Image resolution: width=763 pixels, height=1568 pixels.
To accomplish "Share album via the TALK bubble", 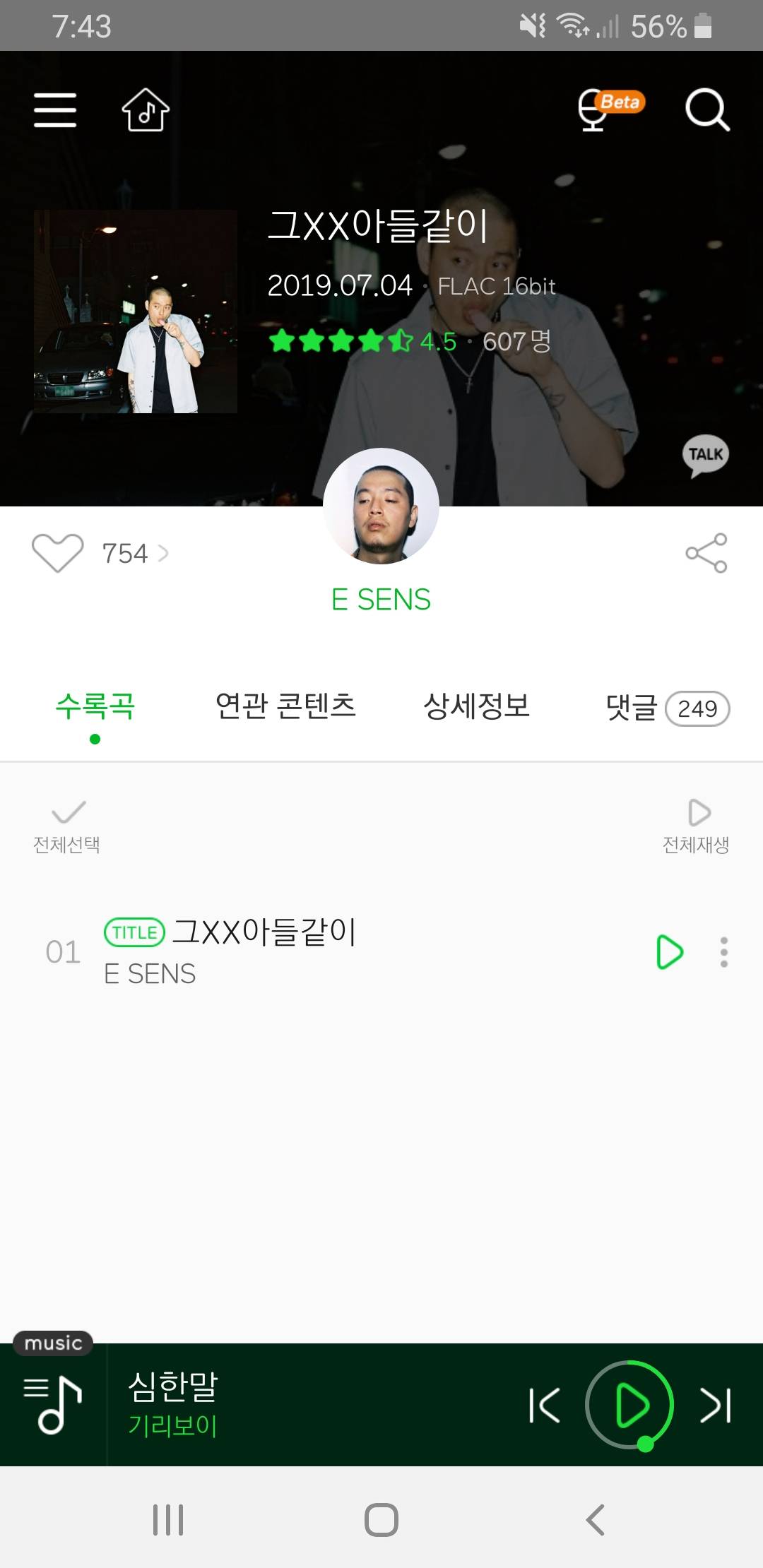I will (x=705, y=456).
